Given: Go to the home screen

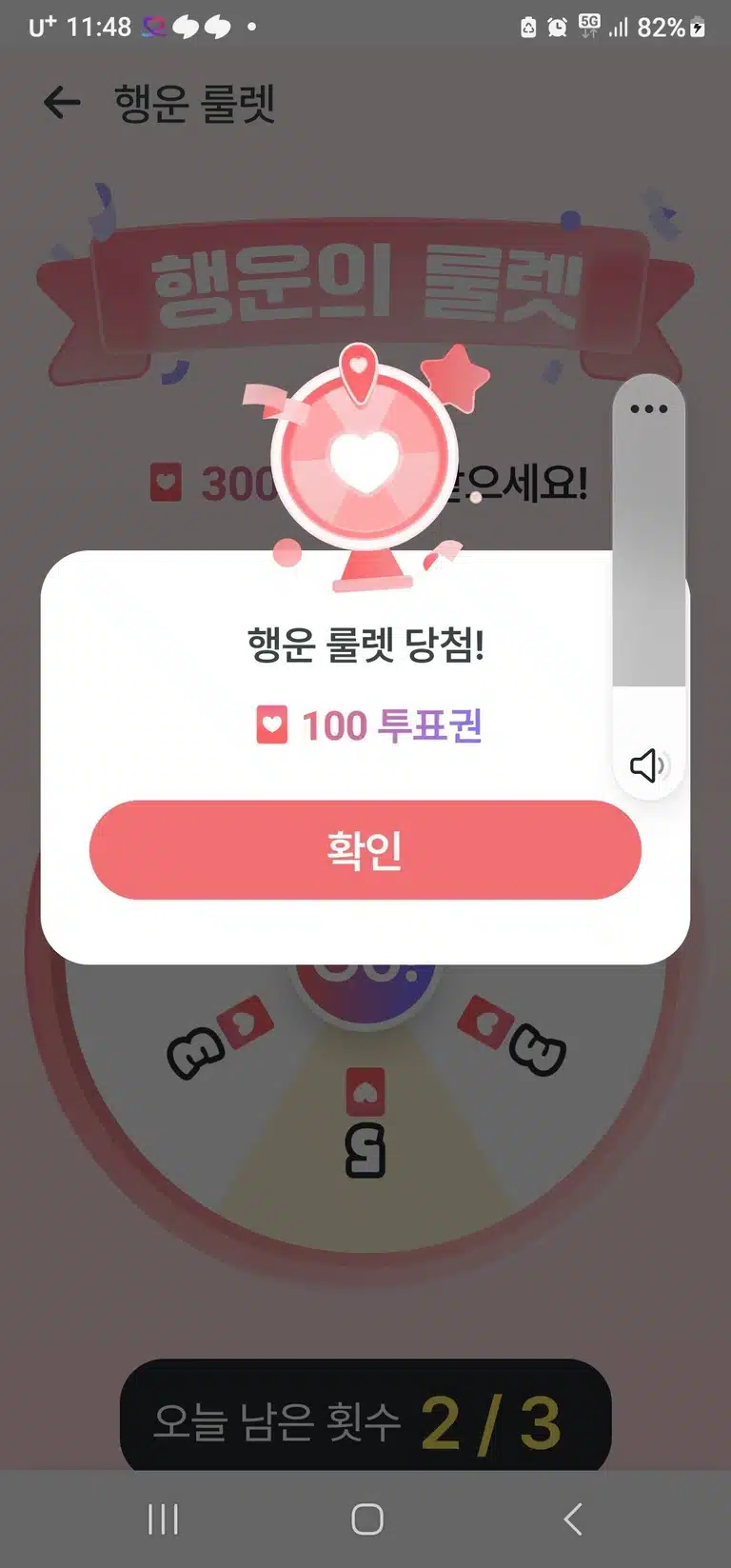Looking at the screenshot, I should [x=367, y=1519].
